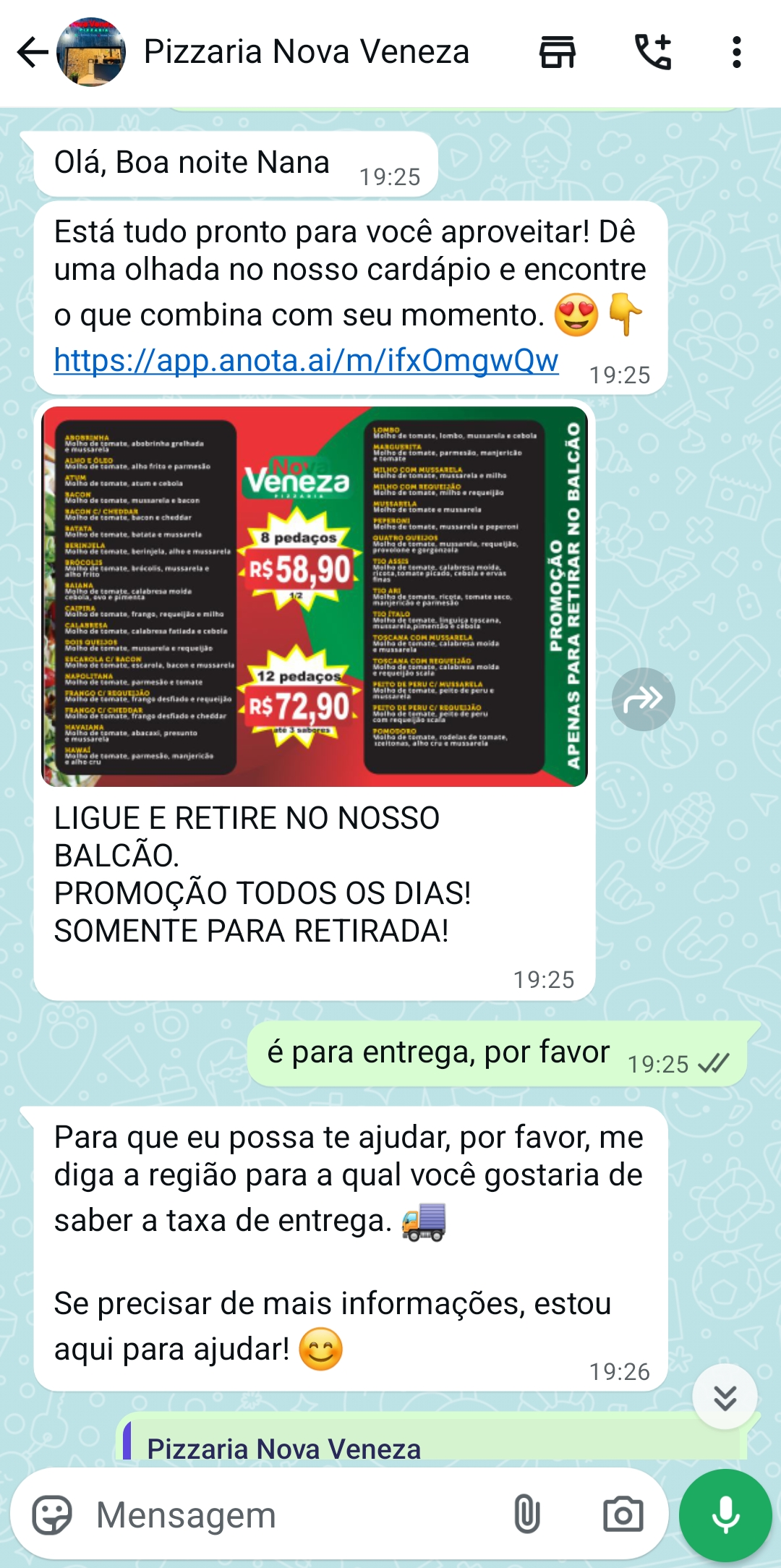Tap the Pizzaria Nova Veneza chat title
The height and width of the screenshot is (1568, 781).
(307, 51)
